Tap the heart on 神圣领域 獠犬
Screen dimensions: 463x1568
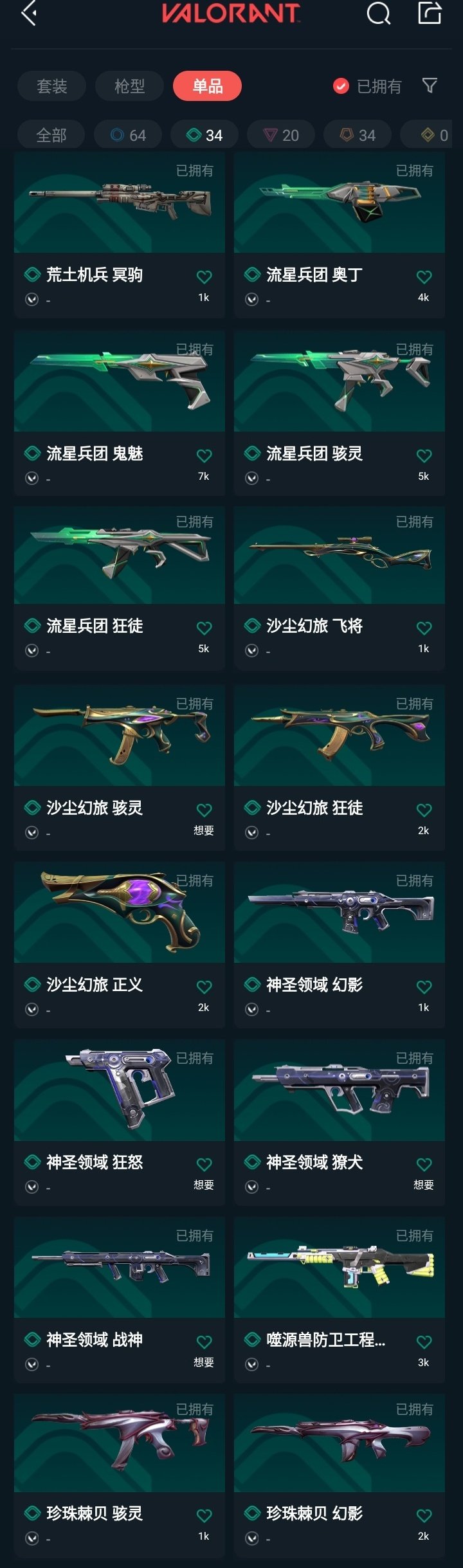424,1165
